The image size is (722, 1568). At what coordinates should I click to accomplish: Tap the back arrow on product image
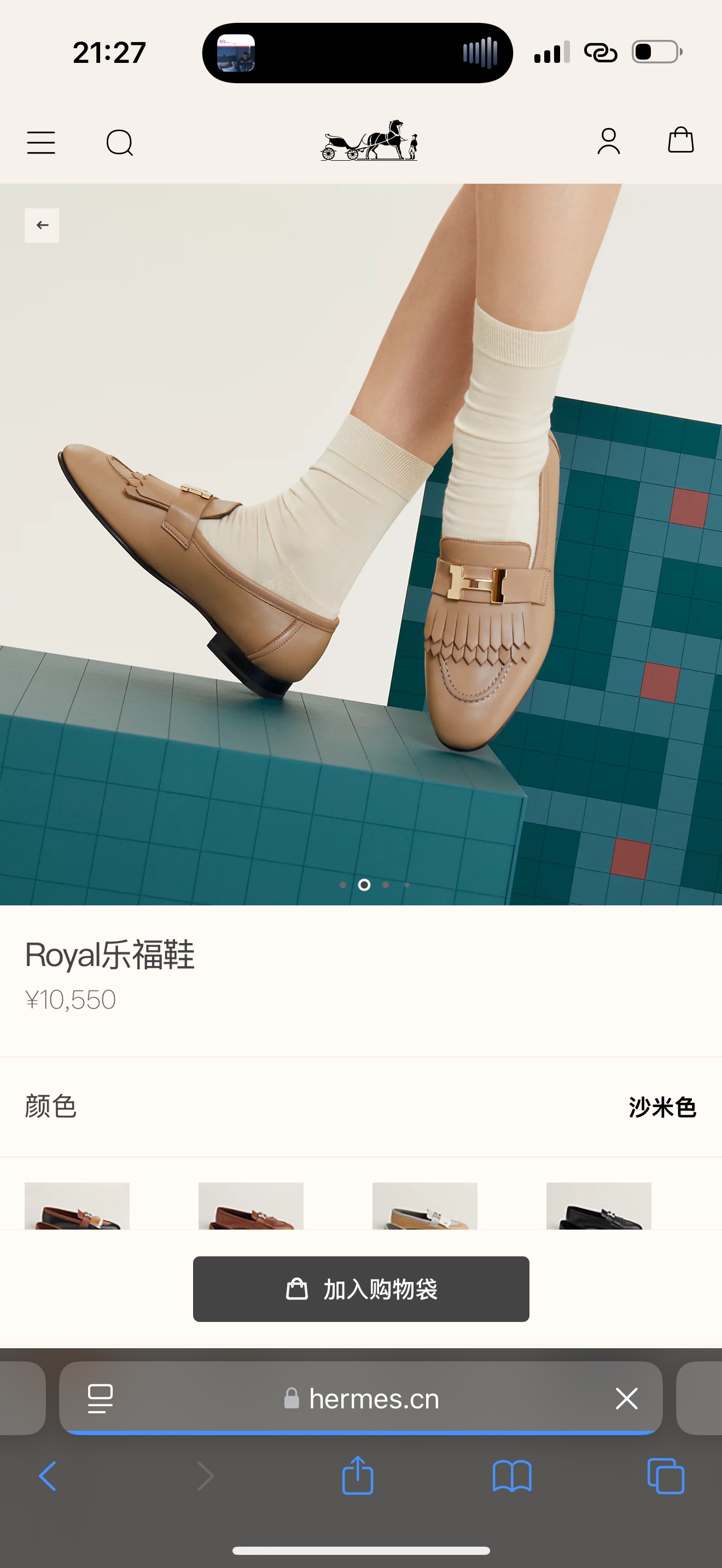pyautogui.click(x=42, y=225)
